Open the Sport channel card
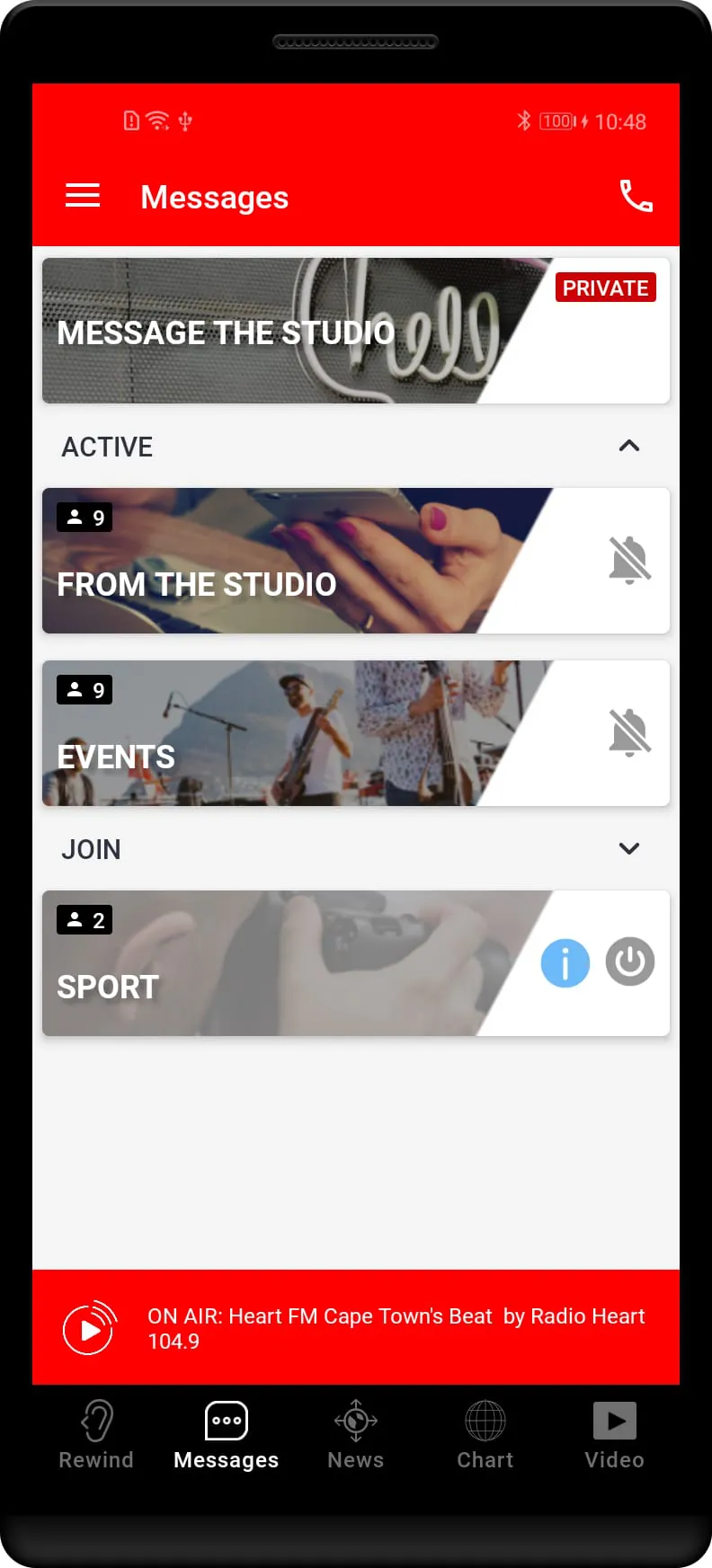The height and width of the screenshot is (1568, 712). [270, 963]
